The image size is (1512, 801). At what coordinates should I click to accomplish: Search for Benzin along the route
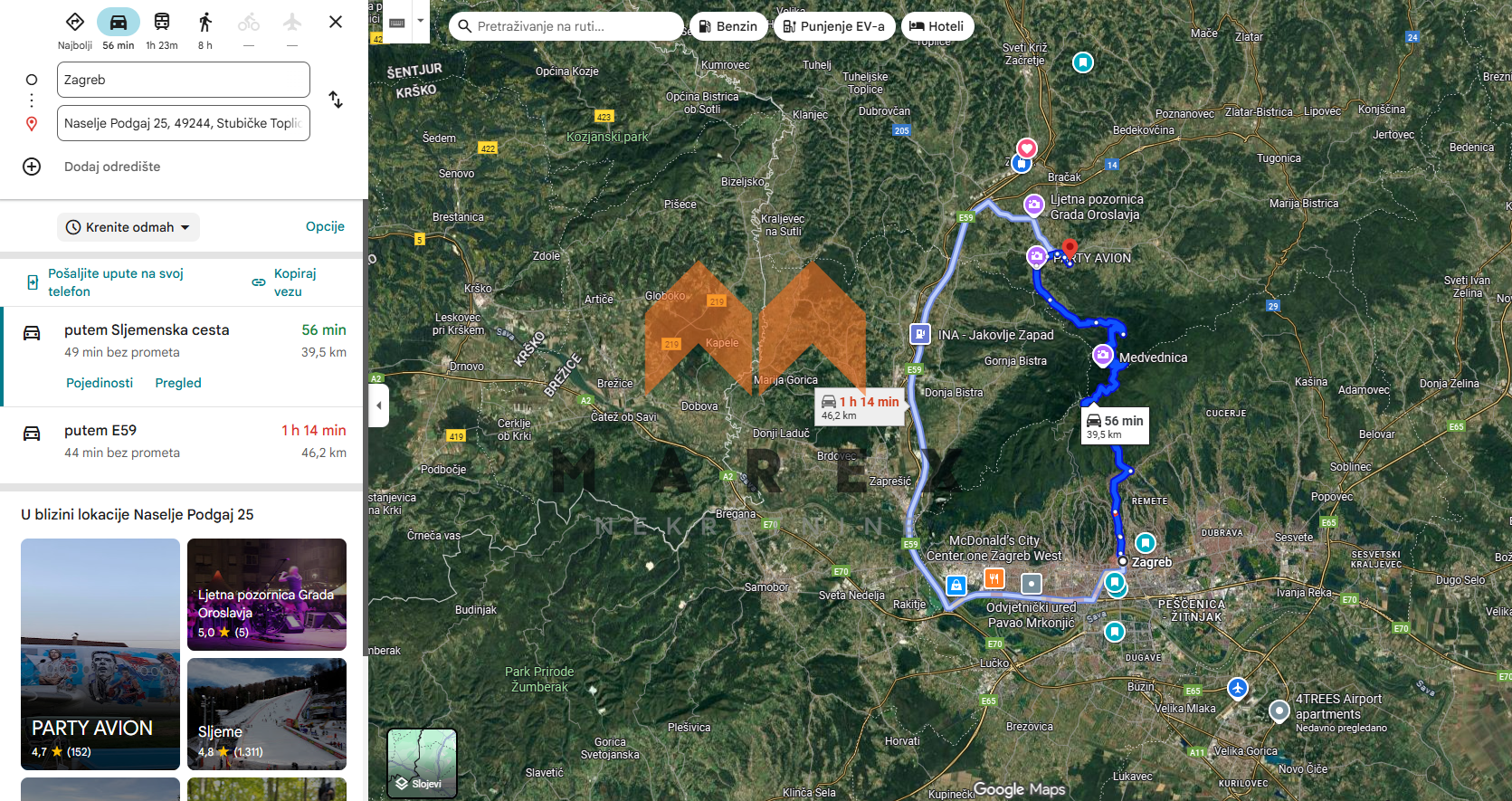coord(728,26)
